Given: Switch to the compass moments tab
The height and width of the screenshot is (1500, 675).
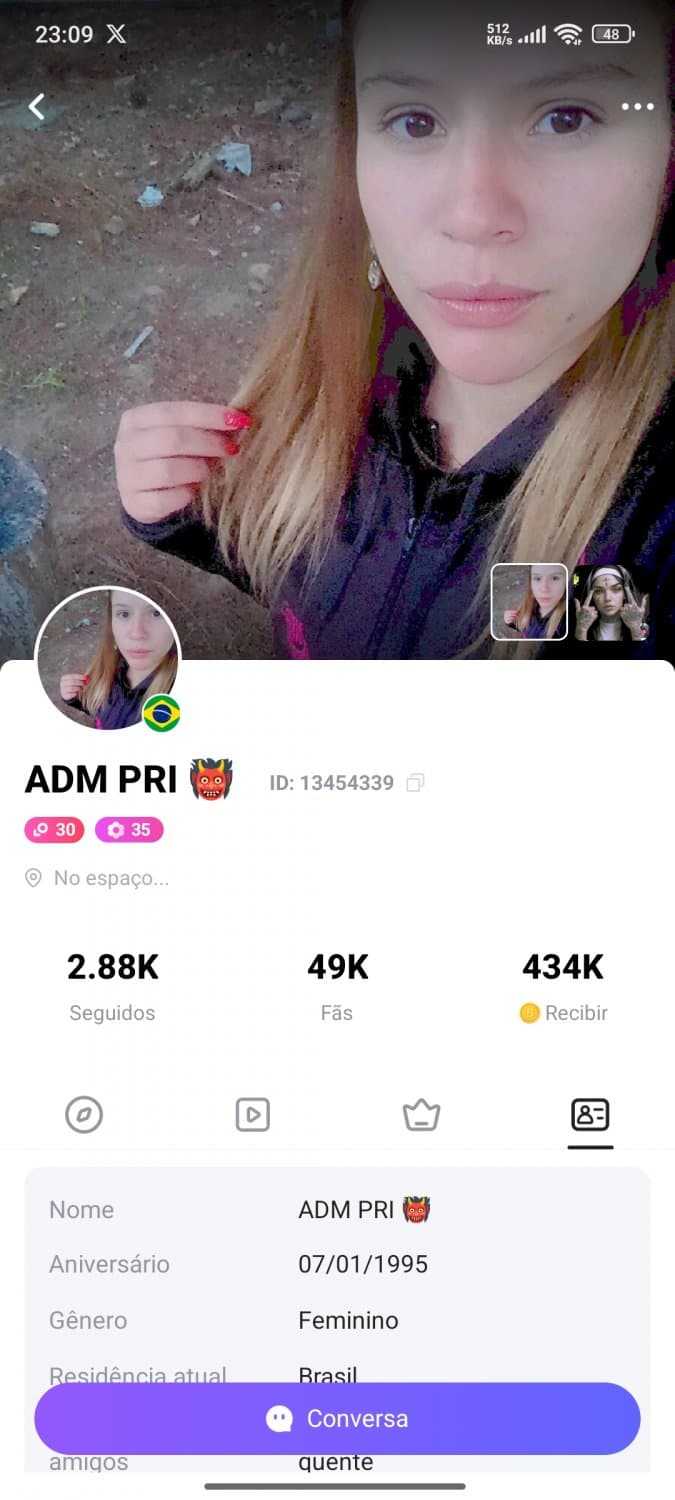Looking at the screenshot, I should 84,1114.
